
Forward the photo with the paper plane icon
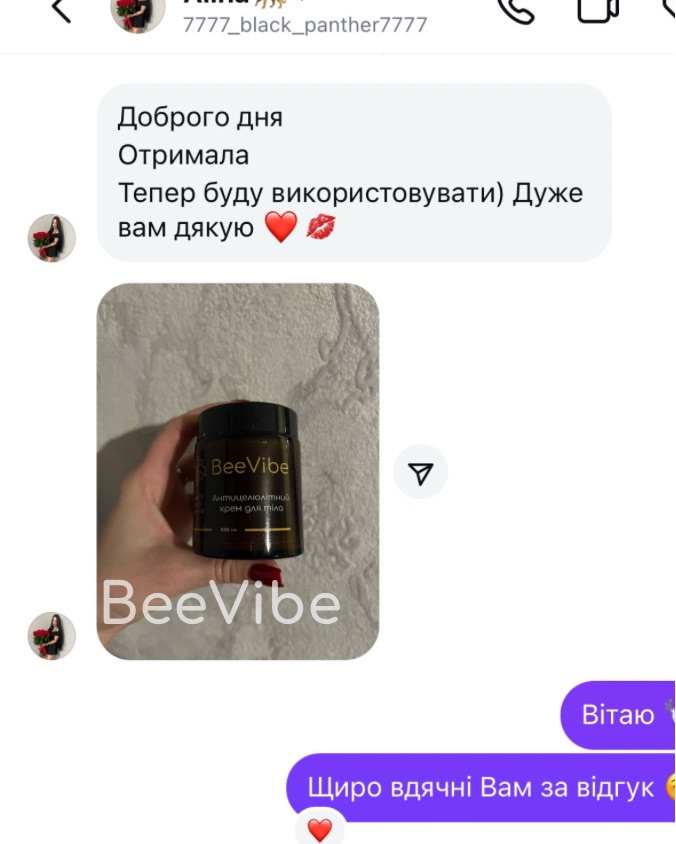(x=420, y=472)
